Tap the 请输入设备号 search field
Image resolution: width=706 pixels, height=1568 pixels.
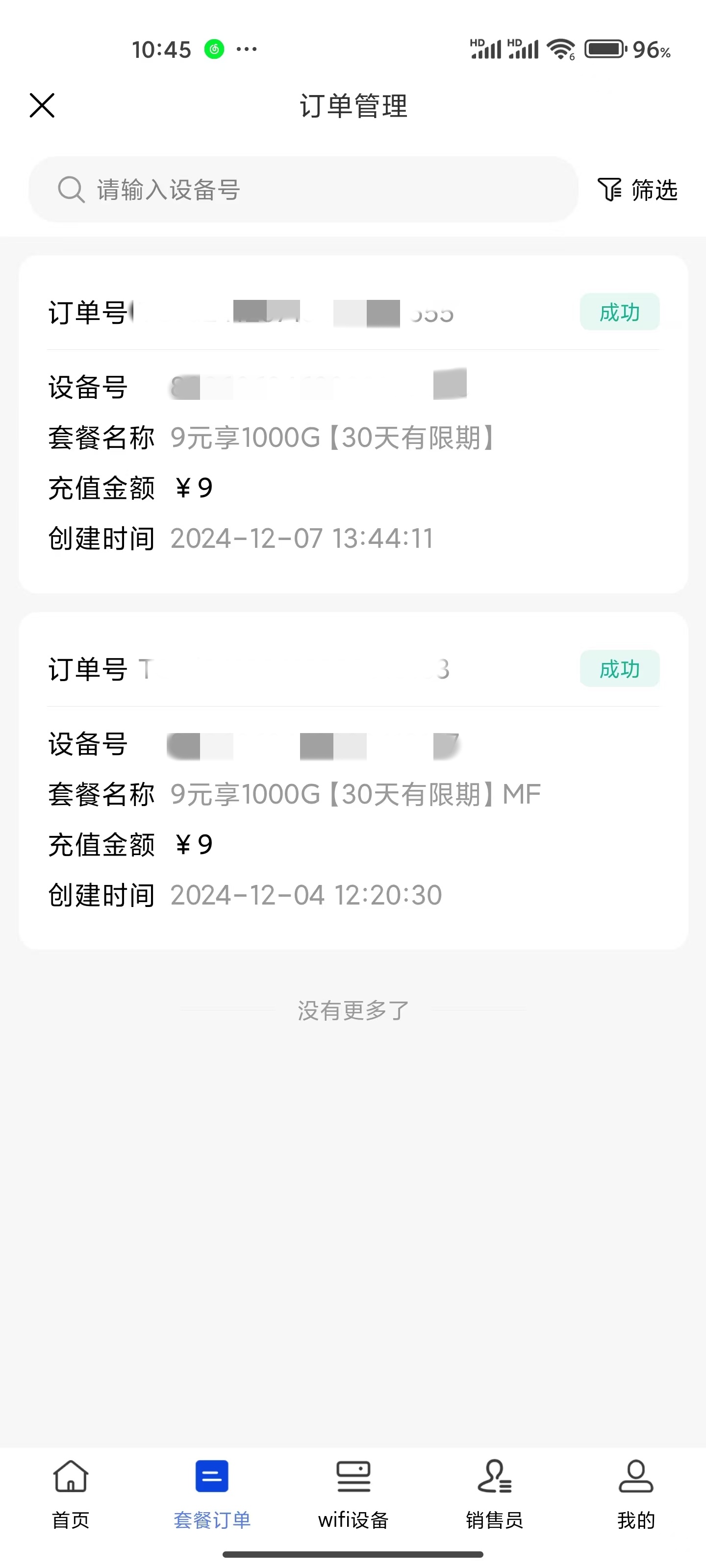(x=303, y=189)
